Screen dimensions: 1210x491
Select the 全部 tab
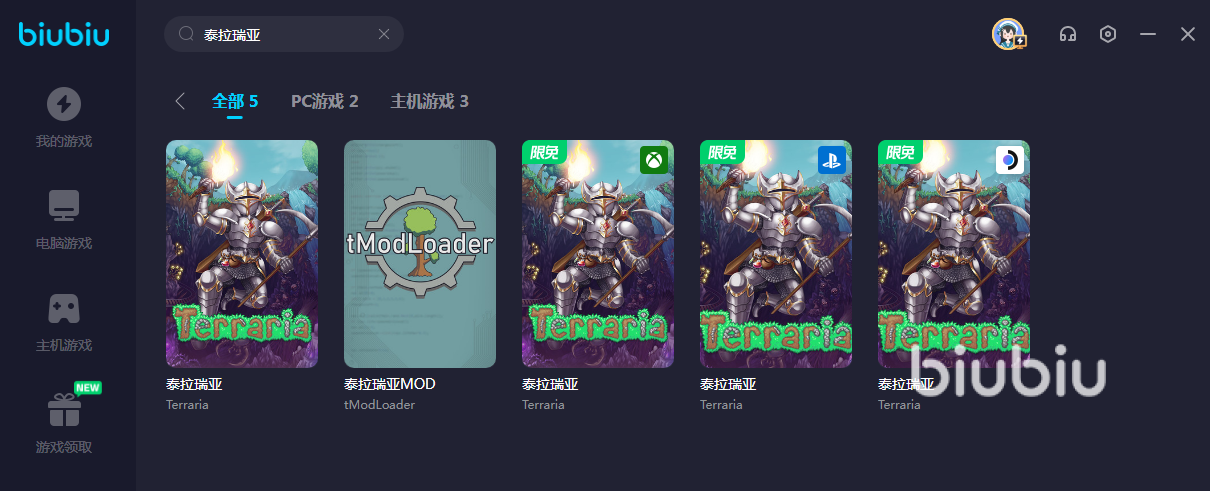pyautogui.click(x=235, y=101)
